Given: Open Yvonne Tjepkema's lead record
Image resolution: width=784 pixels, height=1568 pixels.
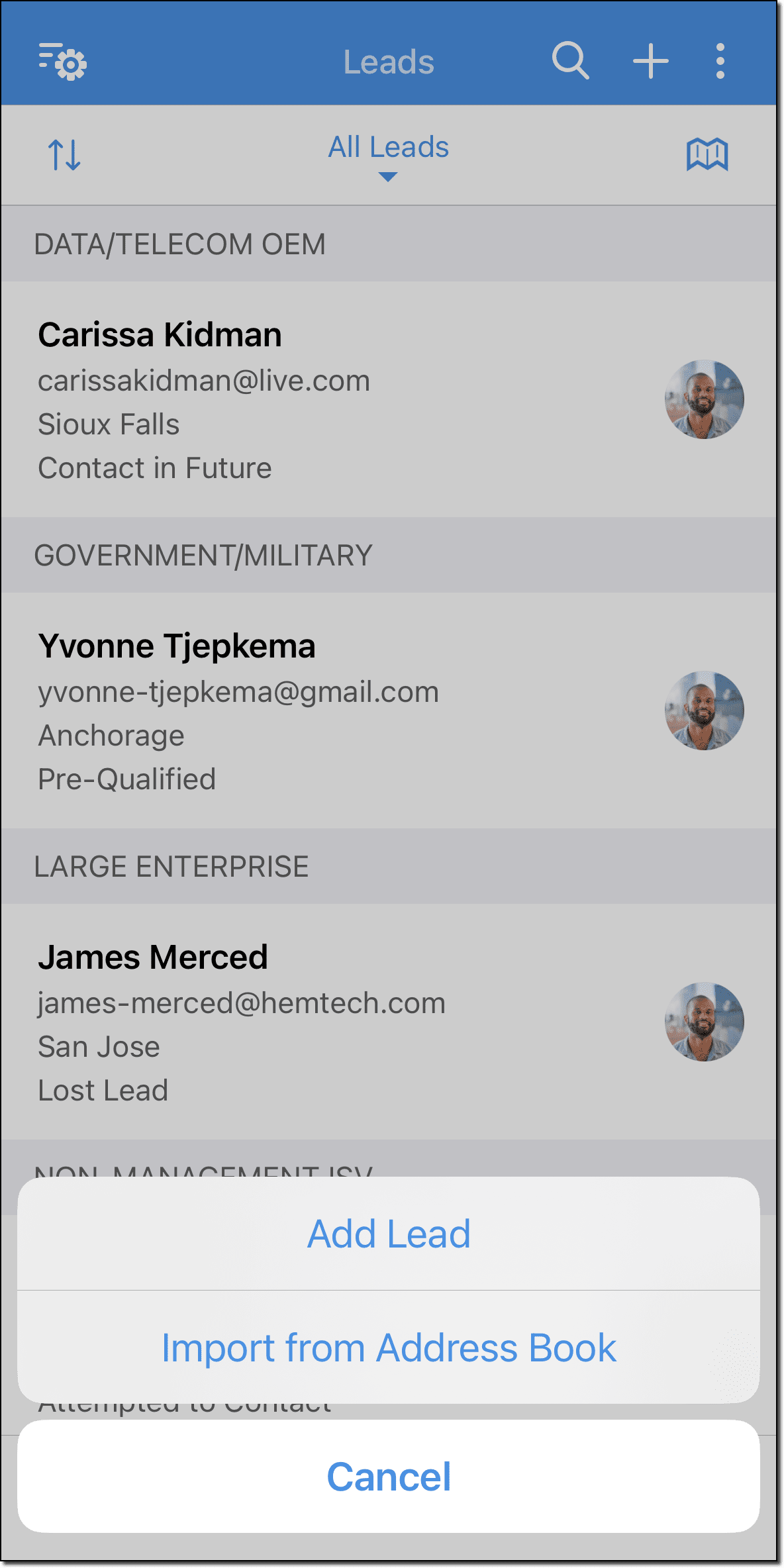Looking at the screenshot, I should click(x=331, y=710).
